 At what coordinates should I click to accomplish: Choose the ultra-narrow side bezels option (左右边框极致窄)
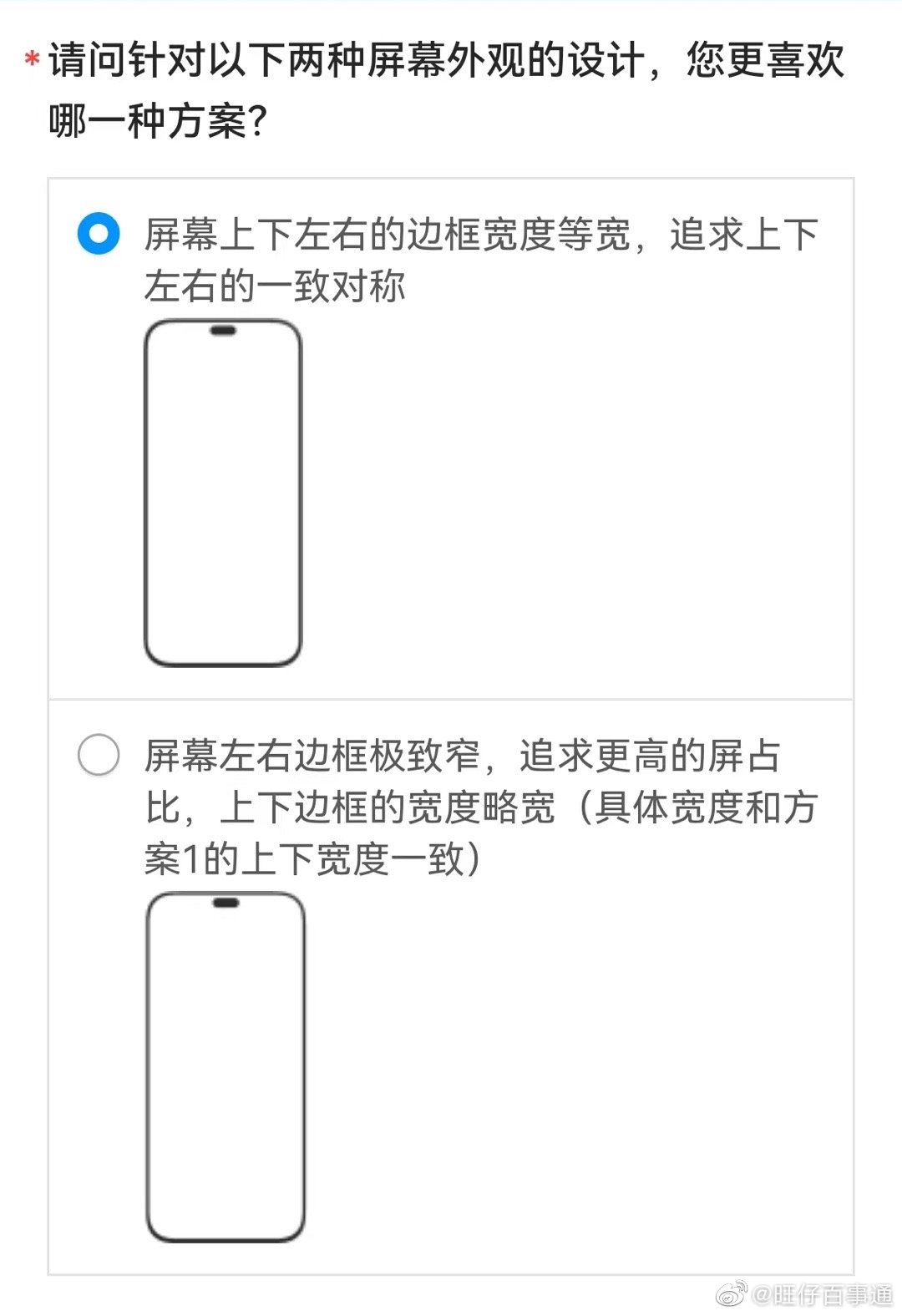coord(99,755)
